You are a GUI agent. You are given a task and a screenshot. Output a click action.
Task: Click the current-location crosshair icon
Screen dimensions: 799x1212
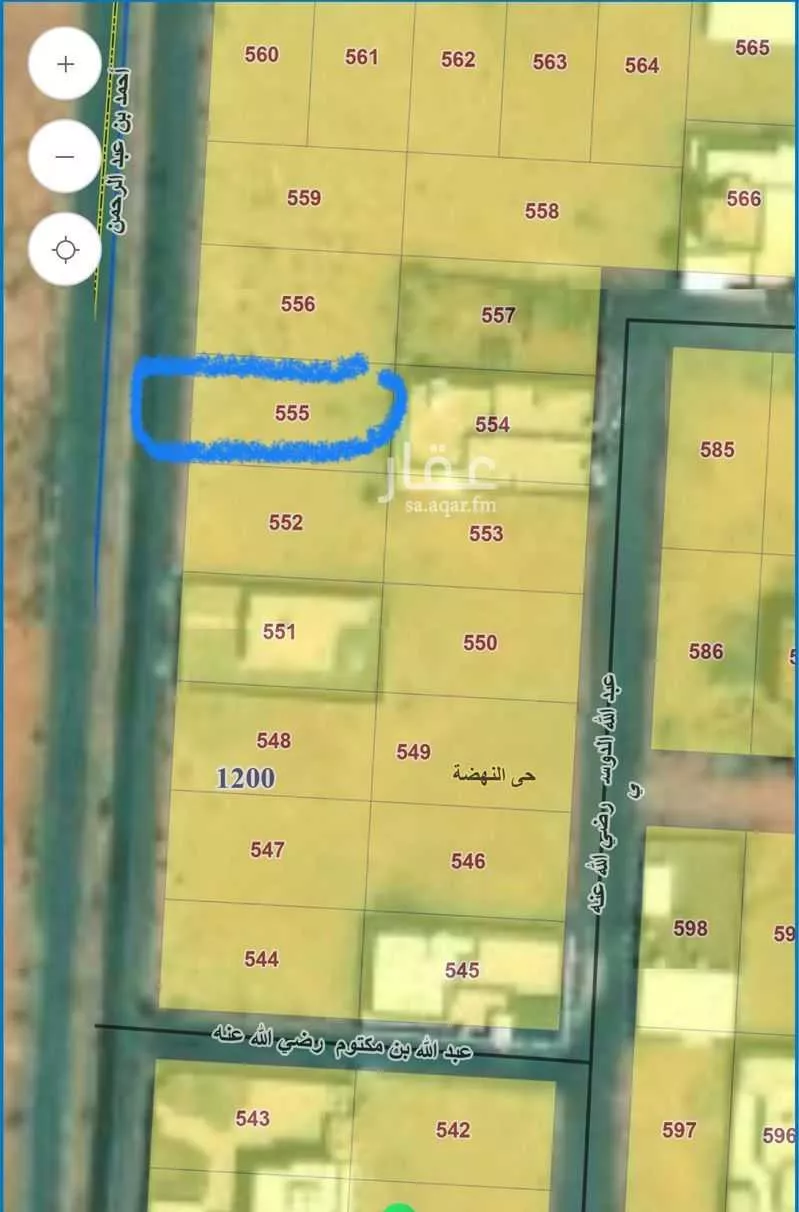(63, 251)
